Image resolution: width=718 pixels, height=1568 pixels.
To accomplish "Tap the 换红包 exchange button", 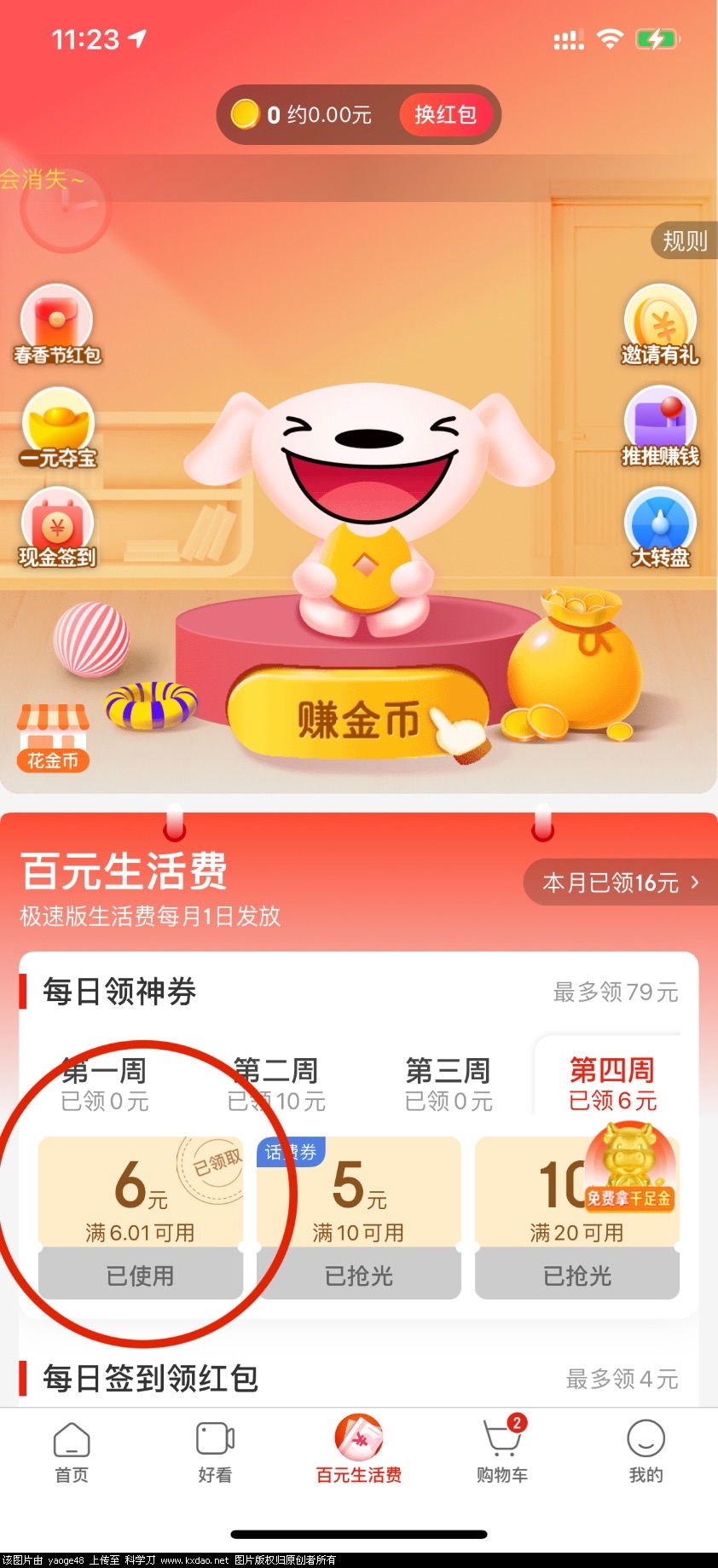I will (x=446, y=114).
